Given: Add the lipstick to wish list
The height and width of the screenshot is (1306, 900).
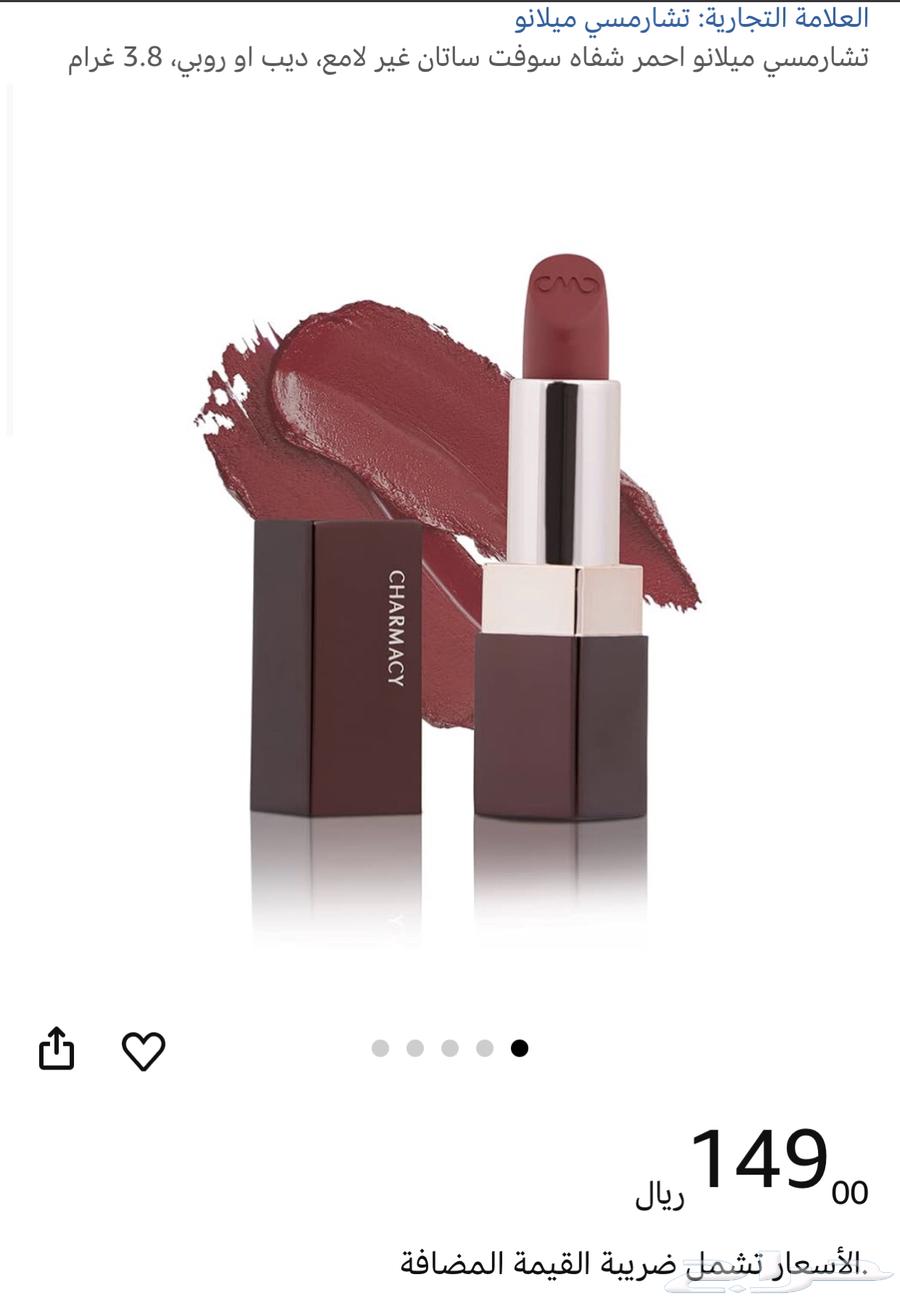Looking at the screenshot, I should (143, 1050).
